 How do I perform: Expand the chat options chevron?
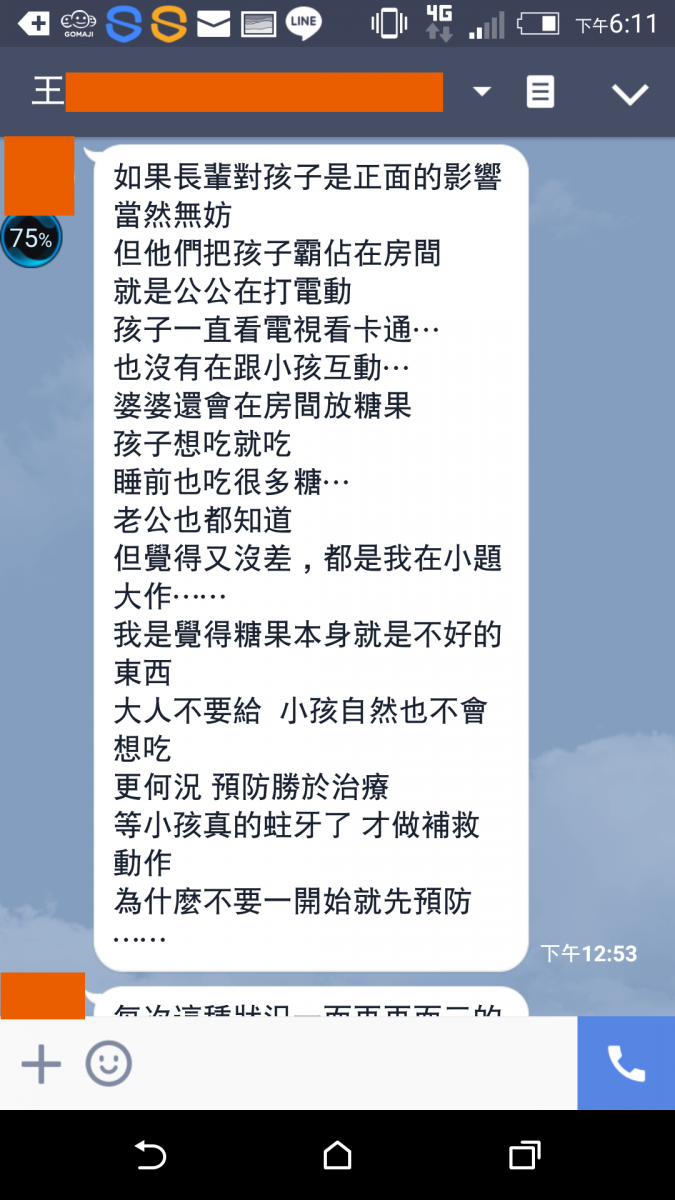(x=630, y=94)
